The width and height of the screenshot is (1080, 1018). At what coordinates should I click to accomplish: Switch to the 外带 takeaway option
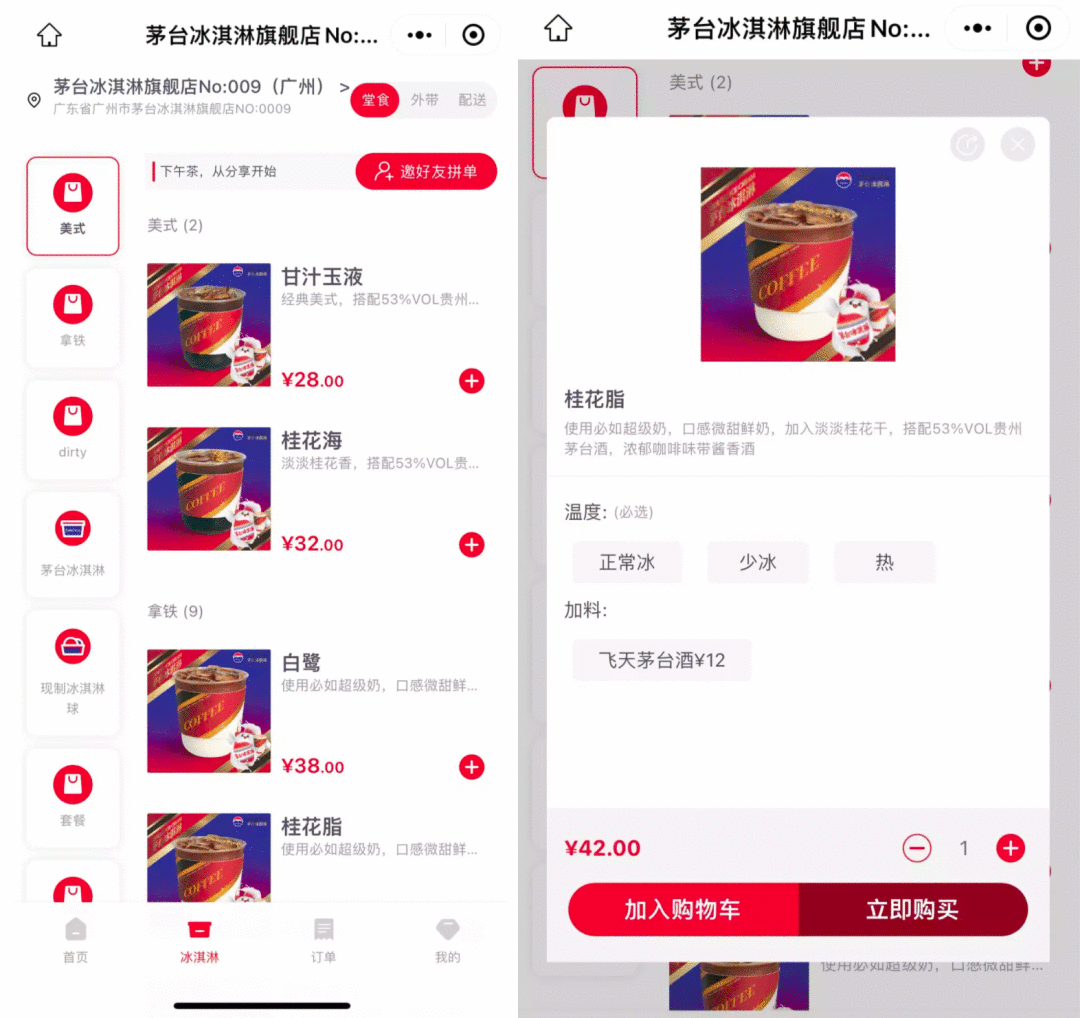[x=424, y=100]
